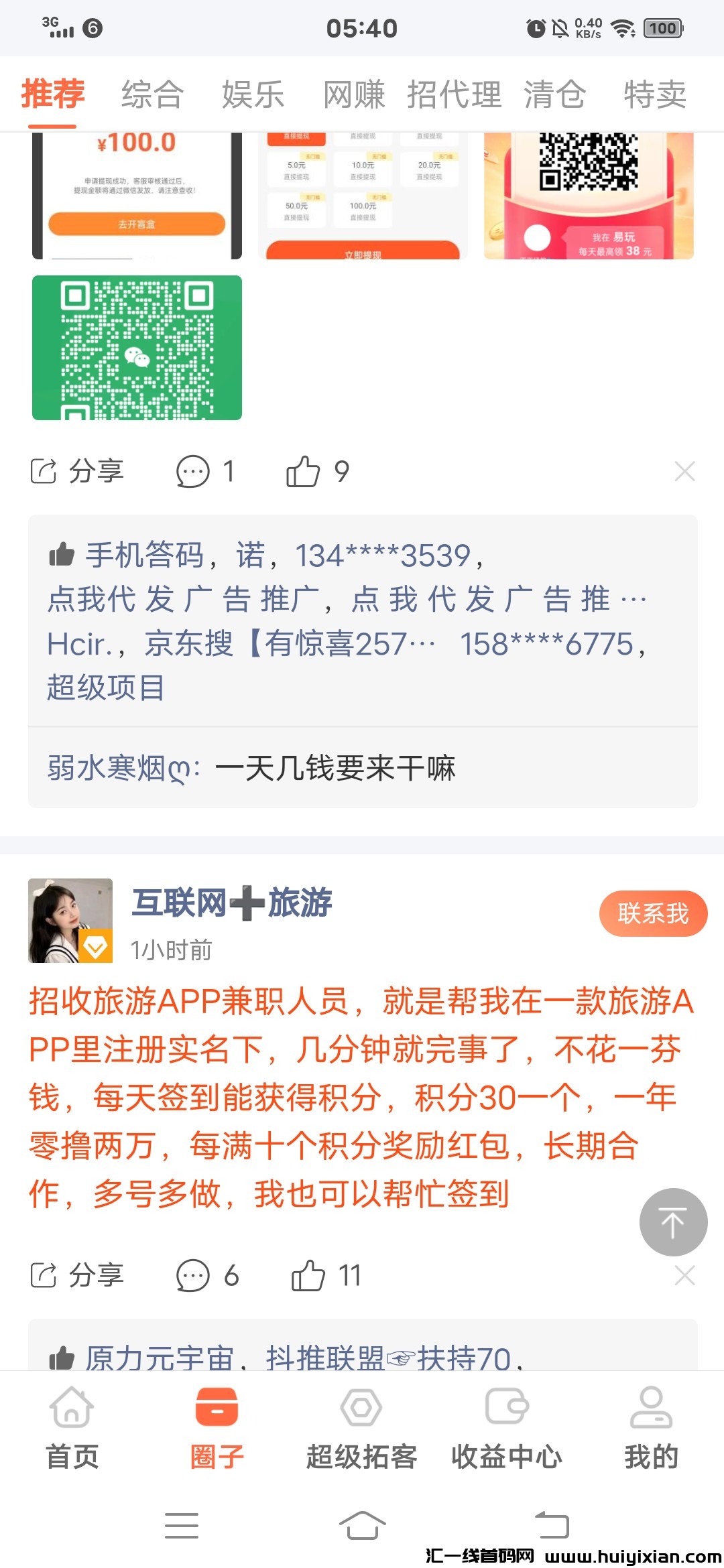Open the 超级拓客 tab
The height and width of the screenshot is (1568, 724).
(x=361, y=1427)
